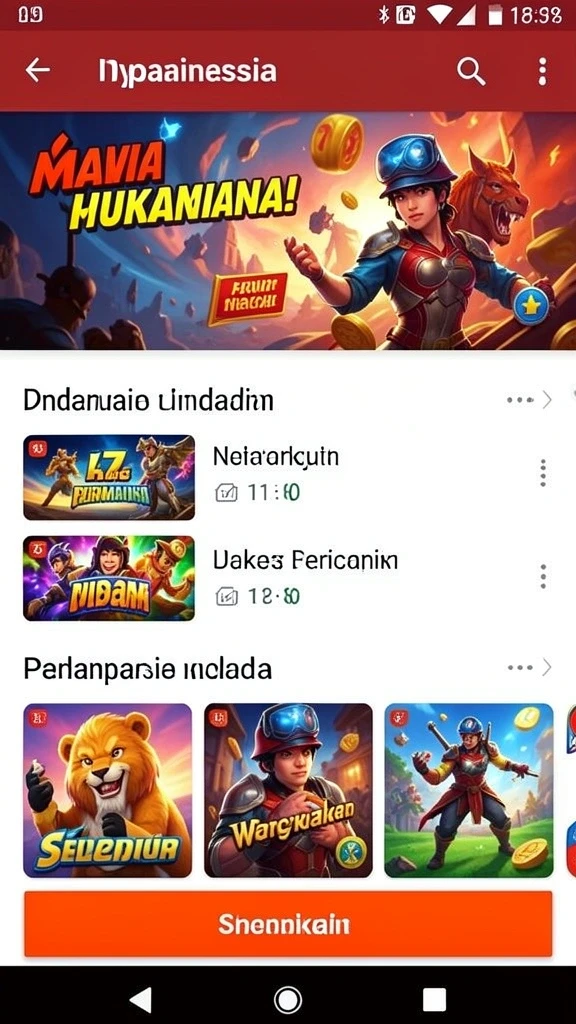This screenshot has height=1024, width=576.
Task: Go back using the app bar arrow
Action: [x=38, y=71]
